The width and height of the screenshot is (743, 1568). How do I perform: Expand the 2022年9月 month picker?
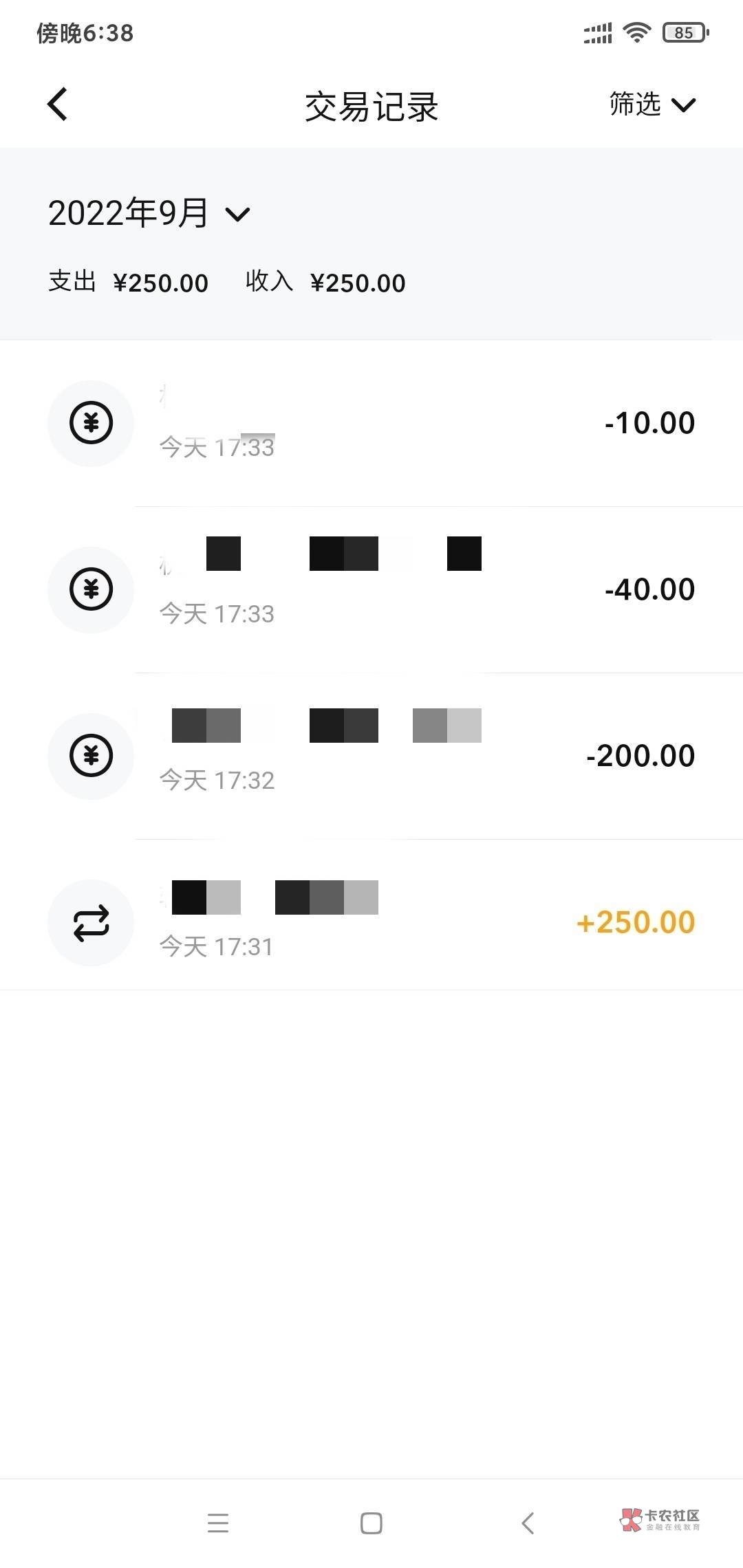(x=149, y=213)
